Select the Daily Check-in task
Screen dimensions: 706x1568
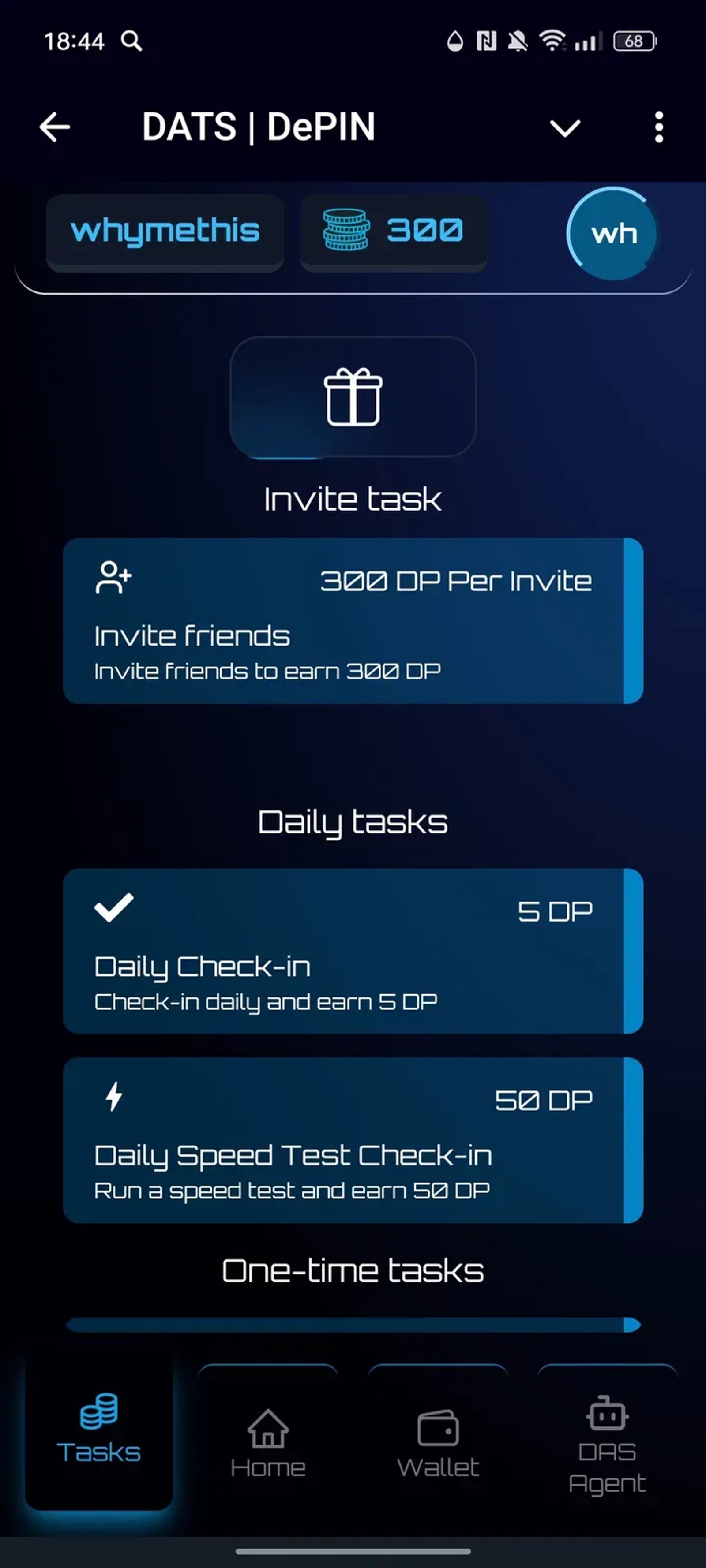point(353,951)
